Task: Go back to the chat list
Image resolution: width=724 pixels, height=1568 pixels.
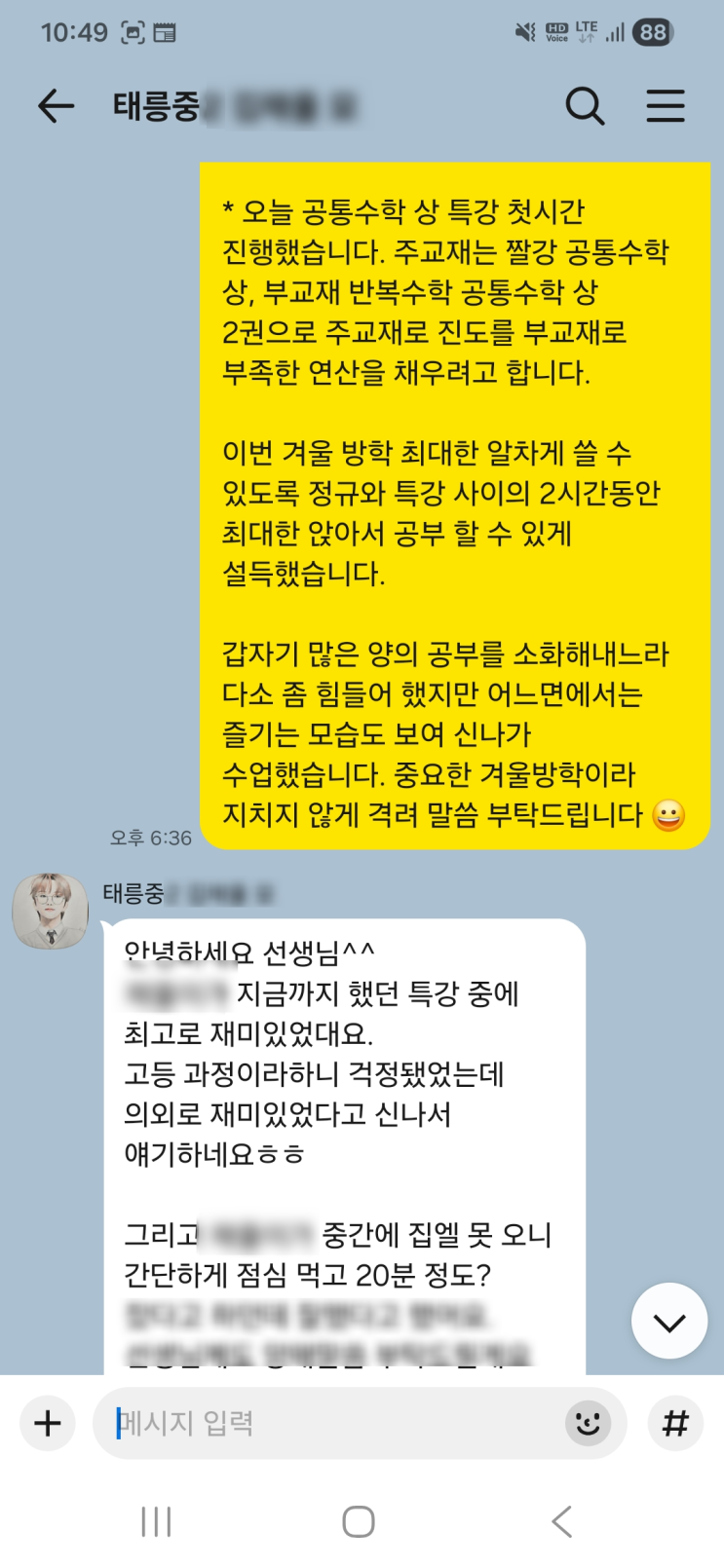Action: [x=56, y=106]
